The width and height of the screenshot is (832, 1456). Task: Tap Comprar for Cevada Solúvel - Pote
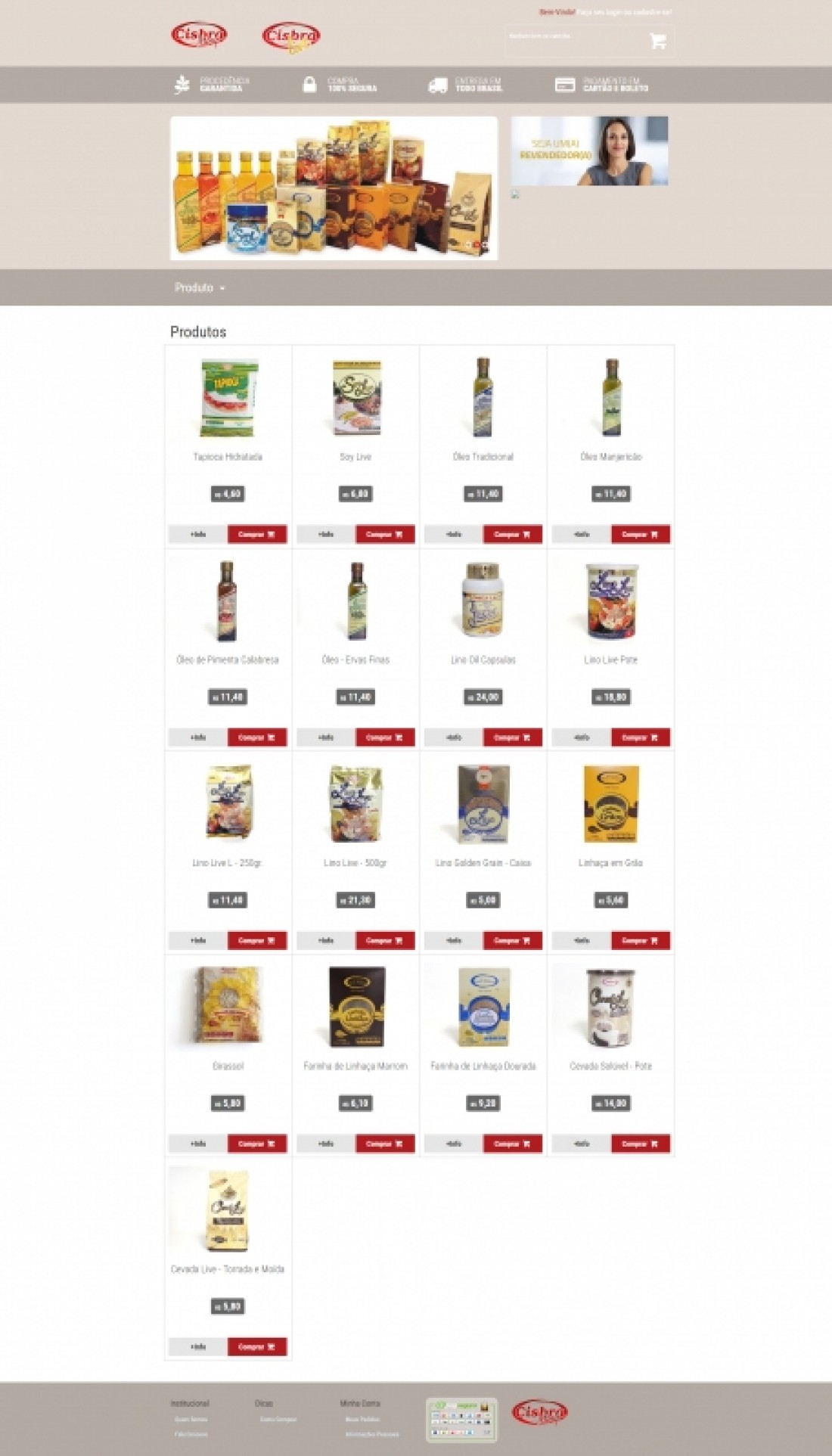click(x=641, y=1144)
